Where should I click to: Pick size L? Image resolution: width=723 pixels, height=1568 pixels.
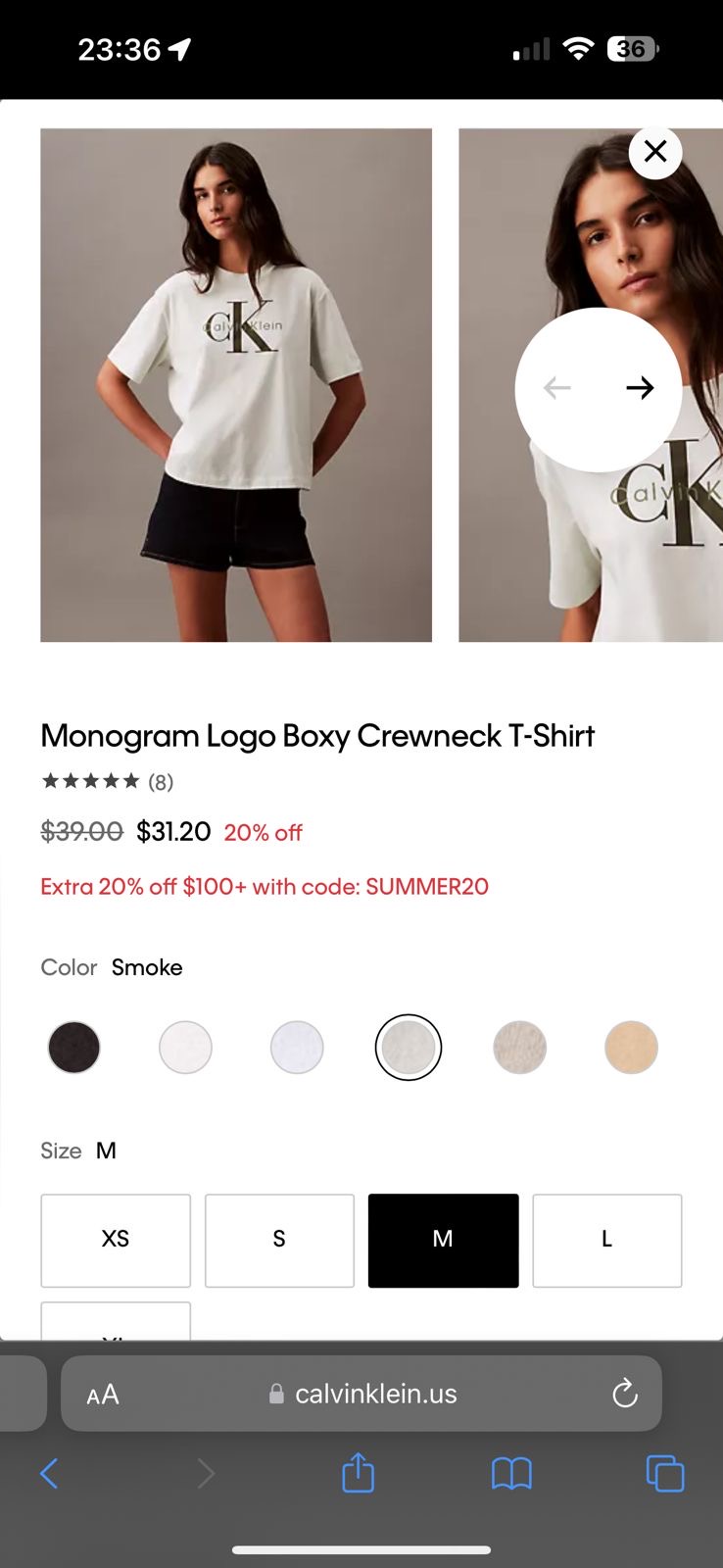point(606,1240)
